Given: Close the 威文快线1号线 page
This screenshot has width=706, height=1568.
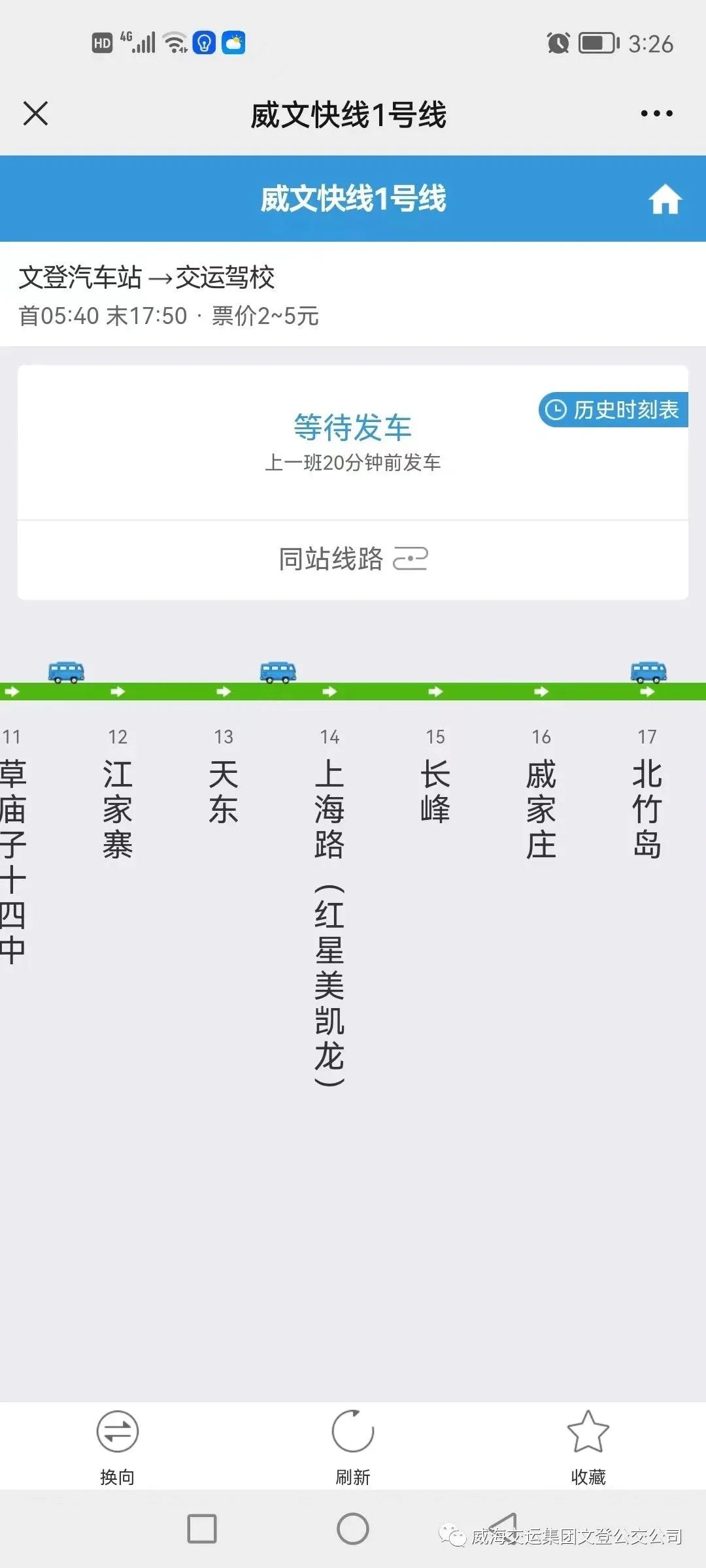Looking at the screenshot, I should pyautogui.click(x=35, y=114).
